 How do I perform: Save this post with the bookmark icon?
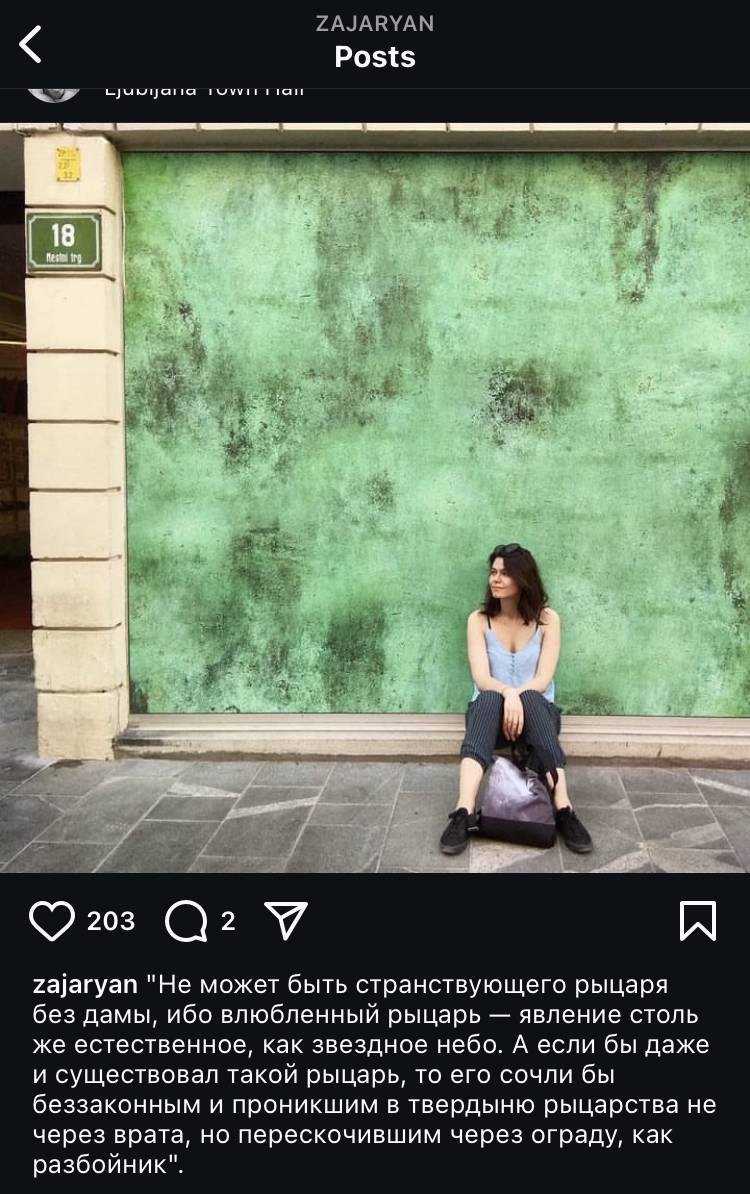(697, 921)
